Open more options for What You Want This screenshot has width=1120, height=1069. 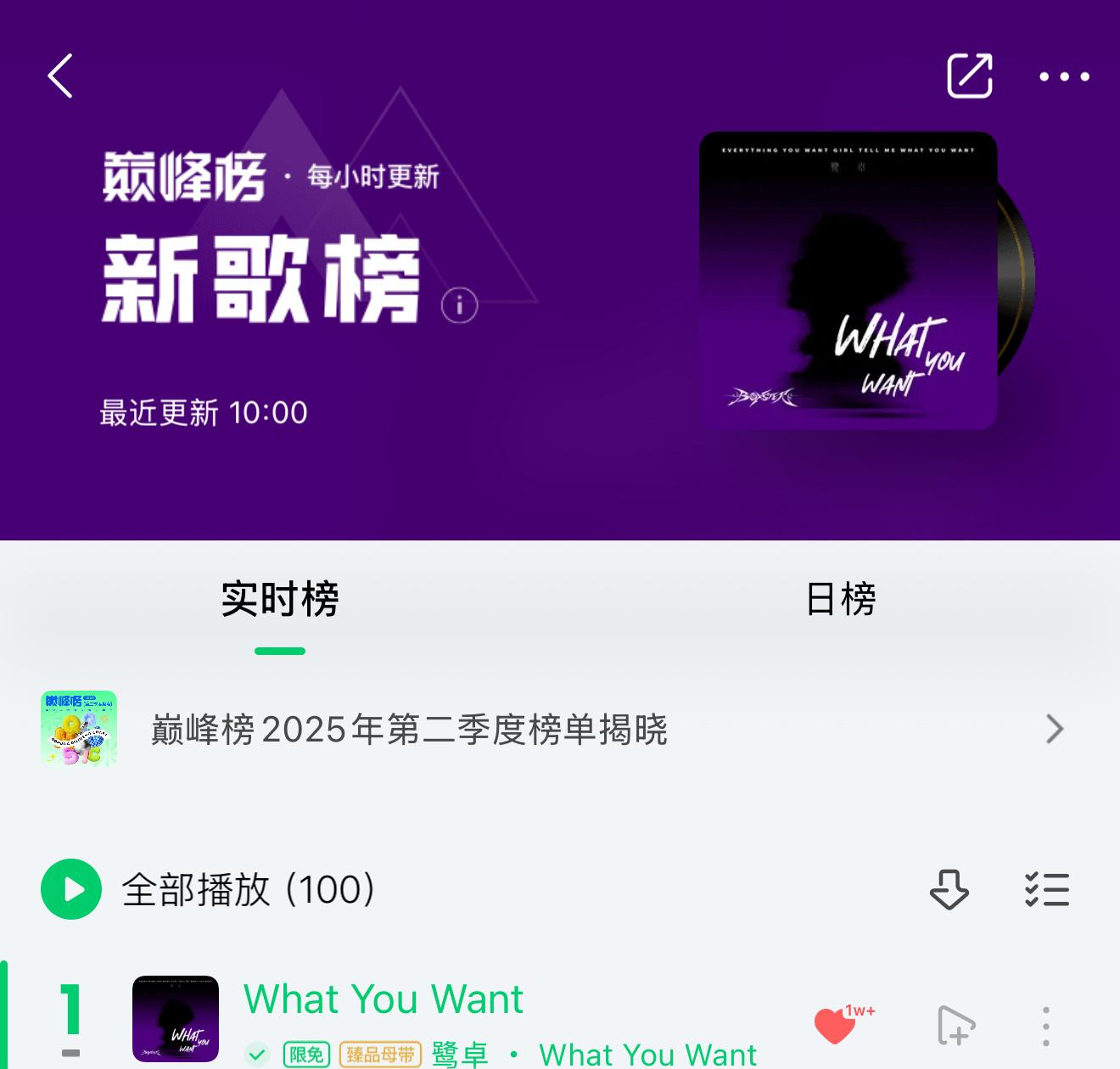point(1046,1026)
